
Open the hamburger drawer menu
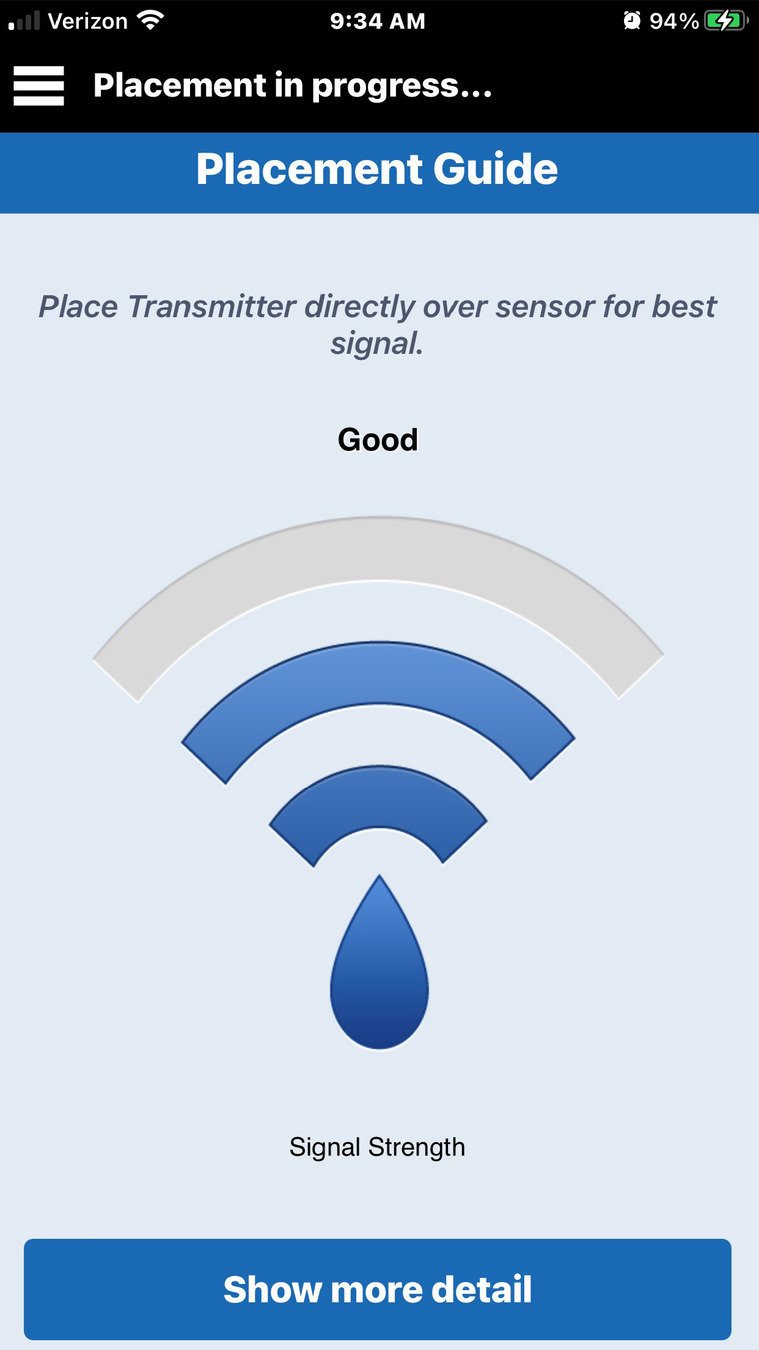(39, 86)
